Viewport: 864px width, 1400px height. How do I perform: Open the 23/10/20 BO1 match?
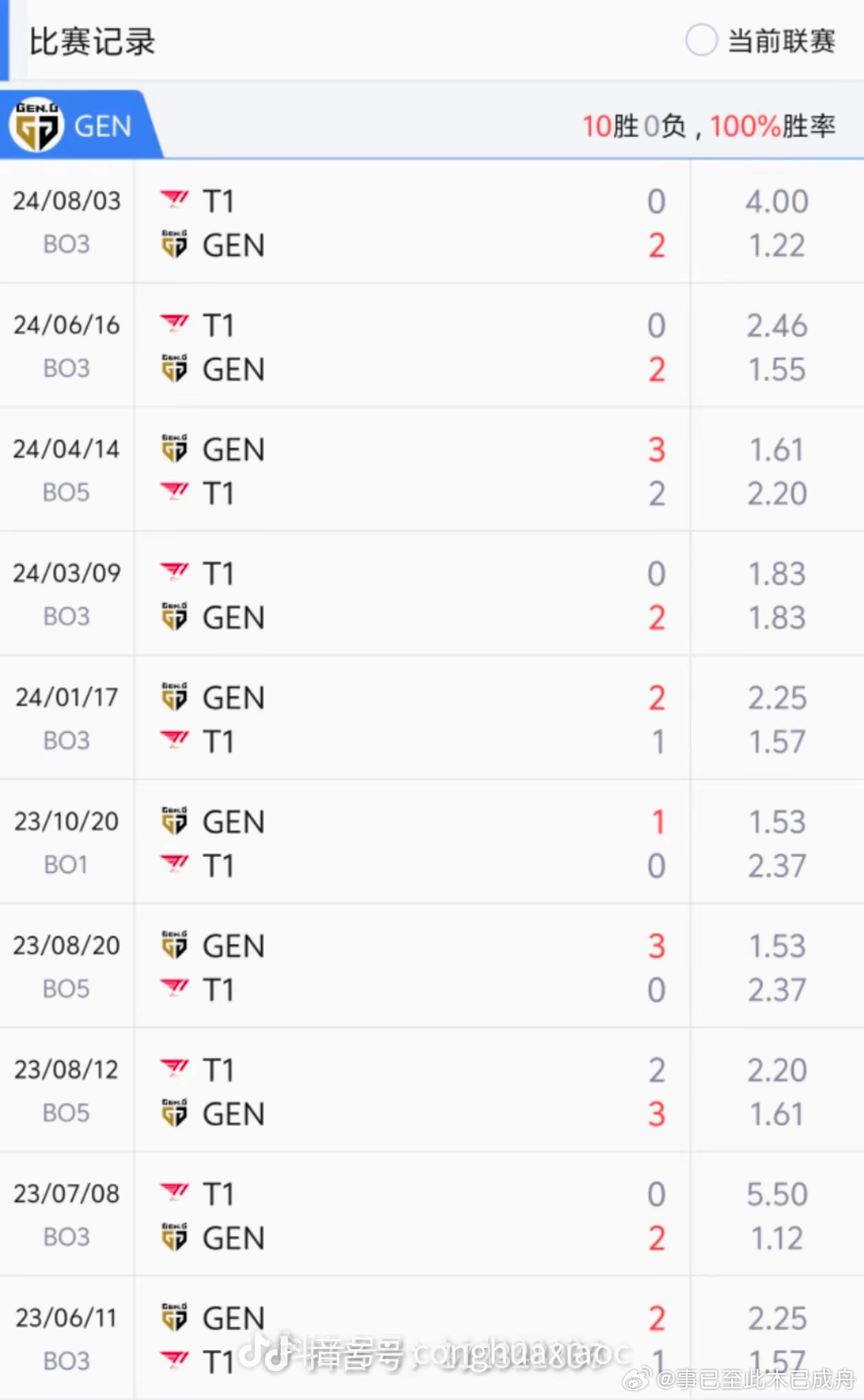[x=432, y=843]
